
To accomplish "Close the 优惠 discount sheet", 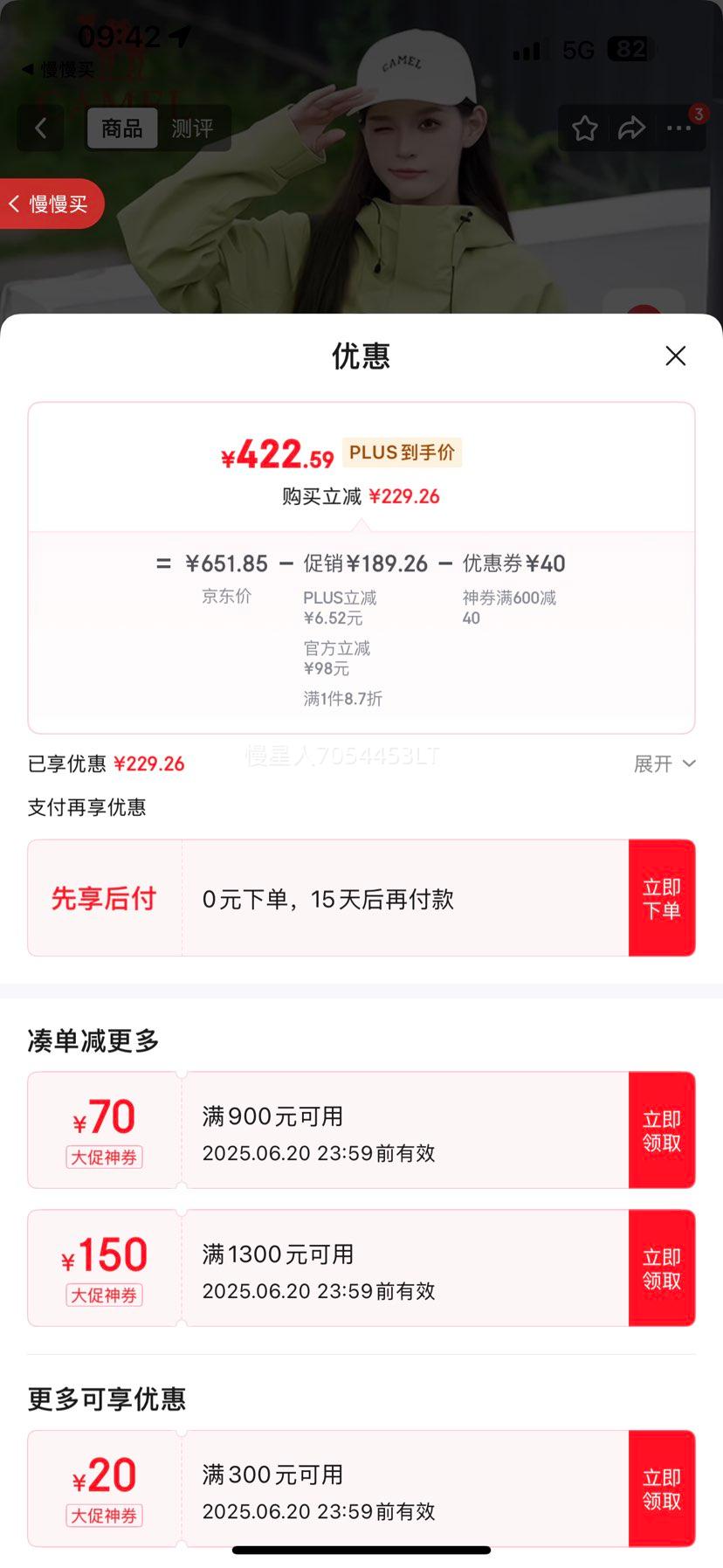I will pyautogui.click(x=675, y=356).
